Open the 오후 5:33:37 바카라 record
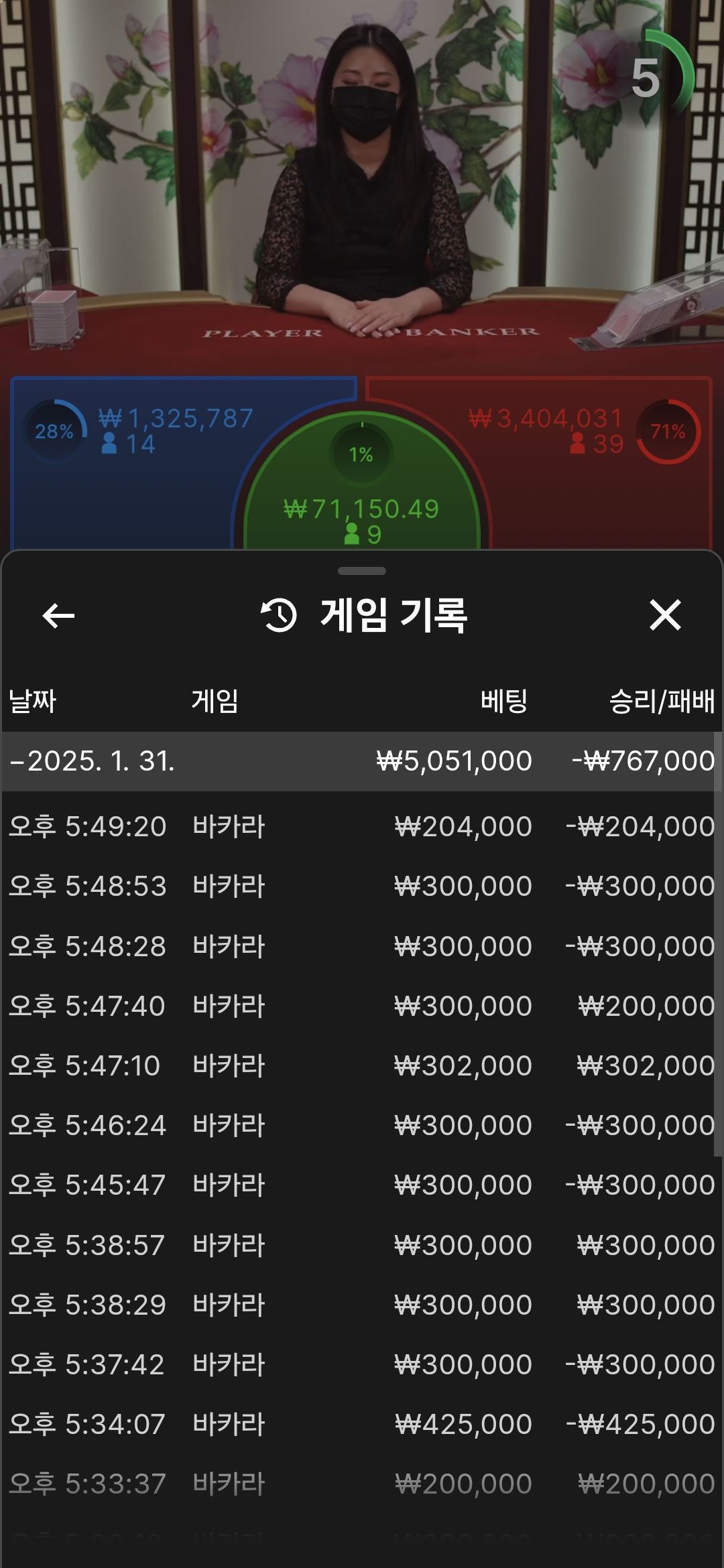724x1568 pixels. (x=361, y=1484)
